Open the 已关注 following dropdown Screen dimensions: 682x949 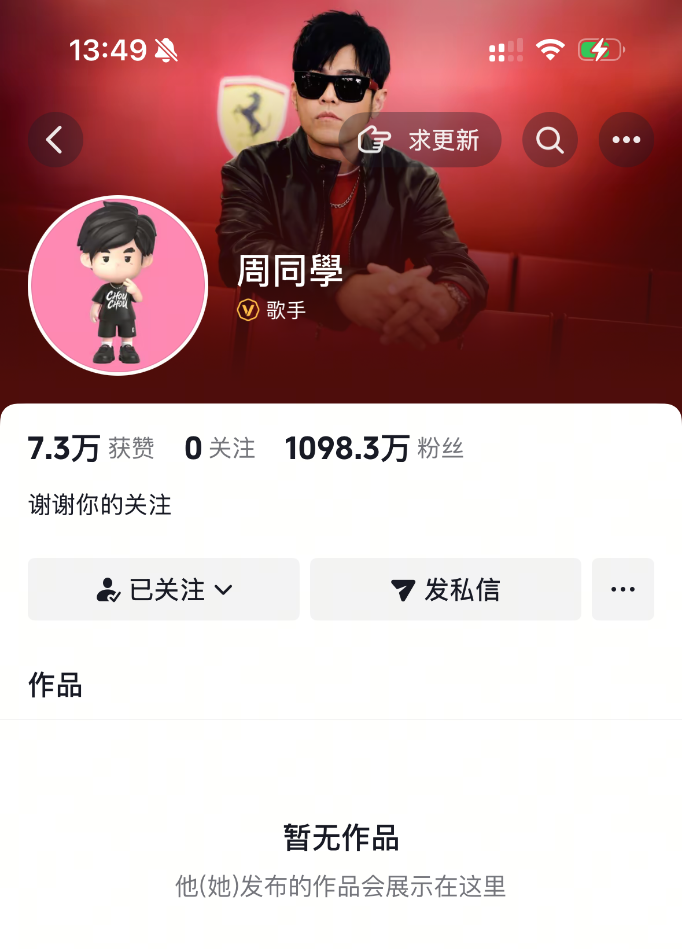(x=164, y=590)
